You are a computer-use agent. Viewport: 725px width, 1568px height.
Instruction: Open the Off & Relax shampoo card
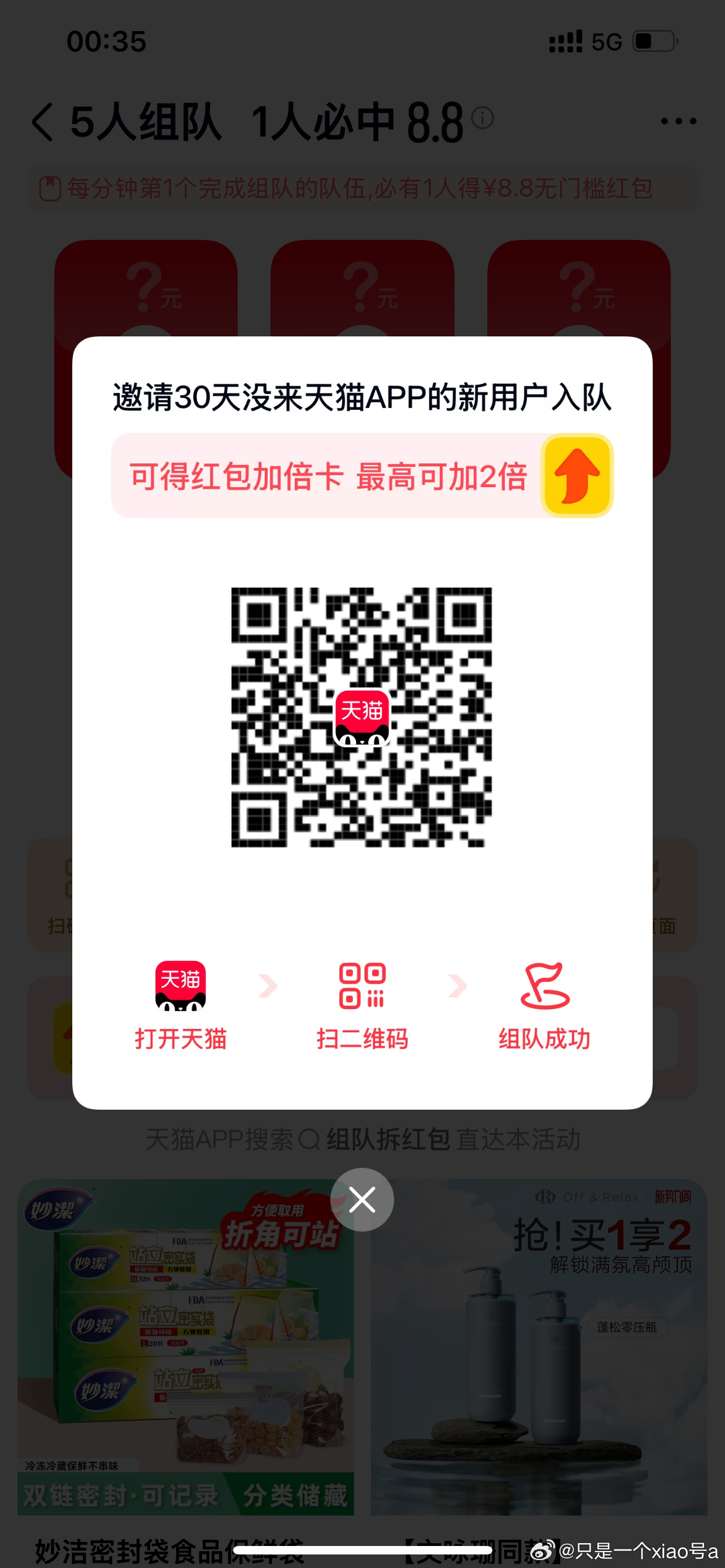click(538, 1346)
